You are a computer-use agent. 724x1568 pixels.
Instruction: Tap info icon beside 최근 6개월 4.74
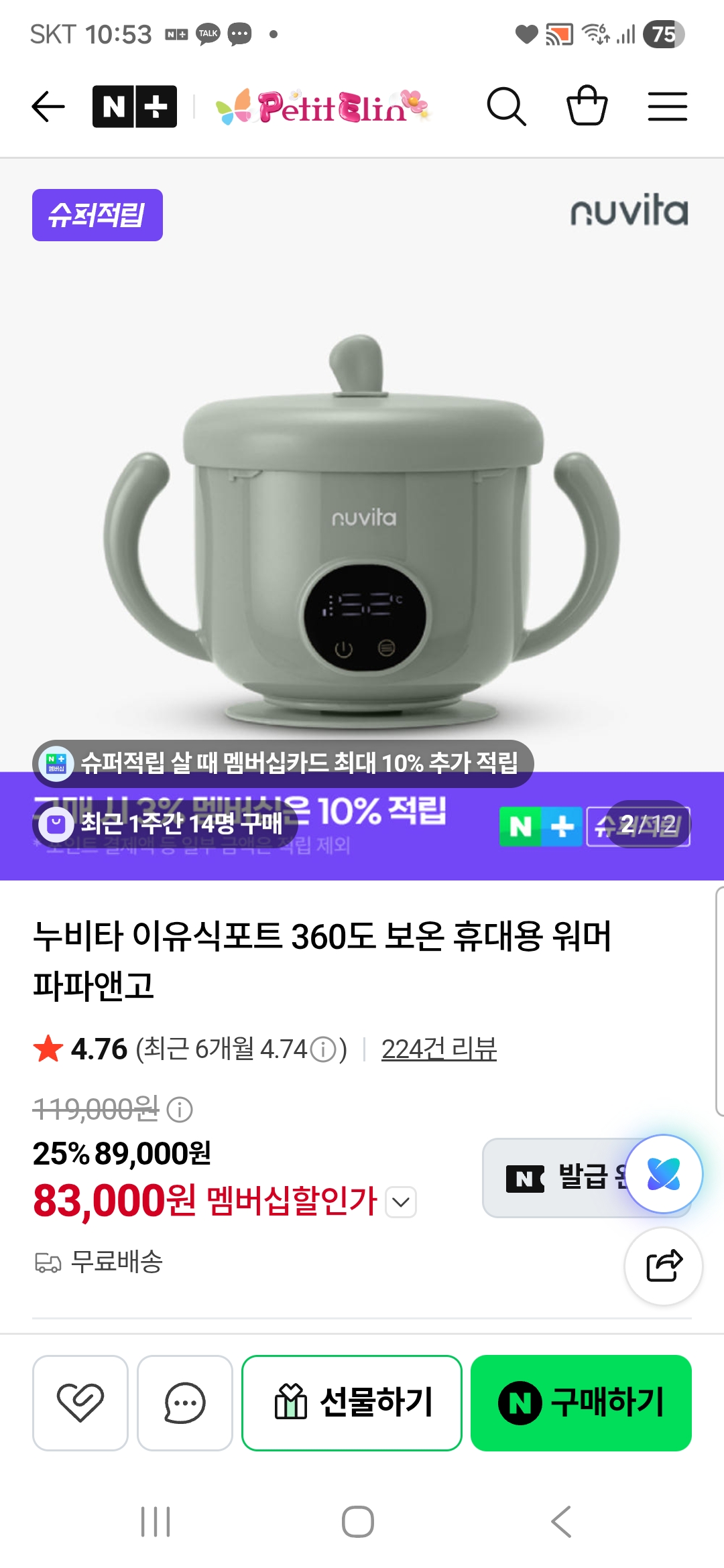coord(324,1049)
